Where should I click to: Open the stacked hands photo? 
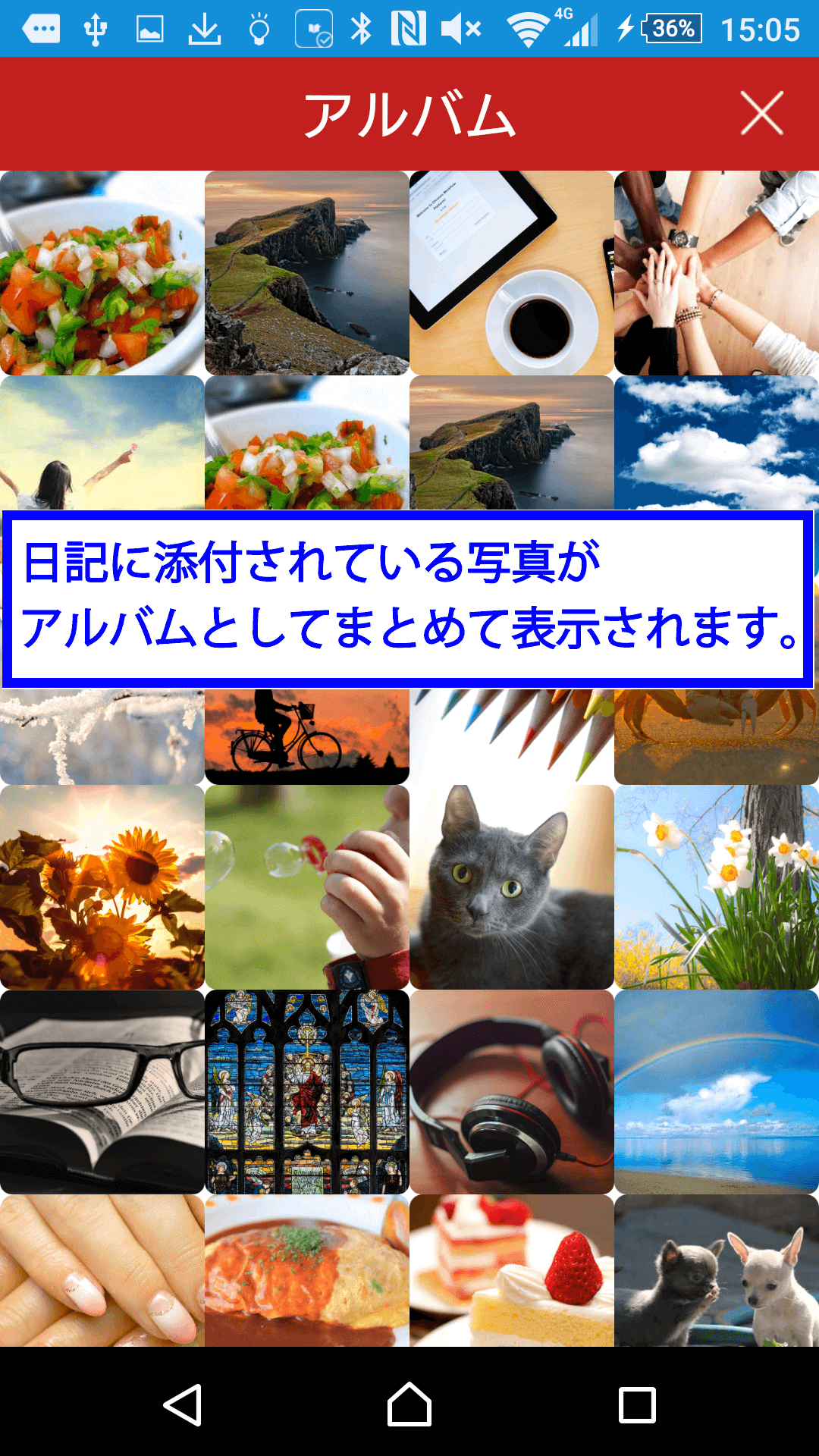[x=717, y=273]
